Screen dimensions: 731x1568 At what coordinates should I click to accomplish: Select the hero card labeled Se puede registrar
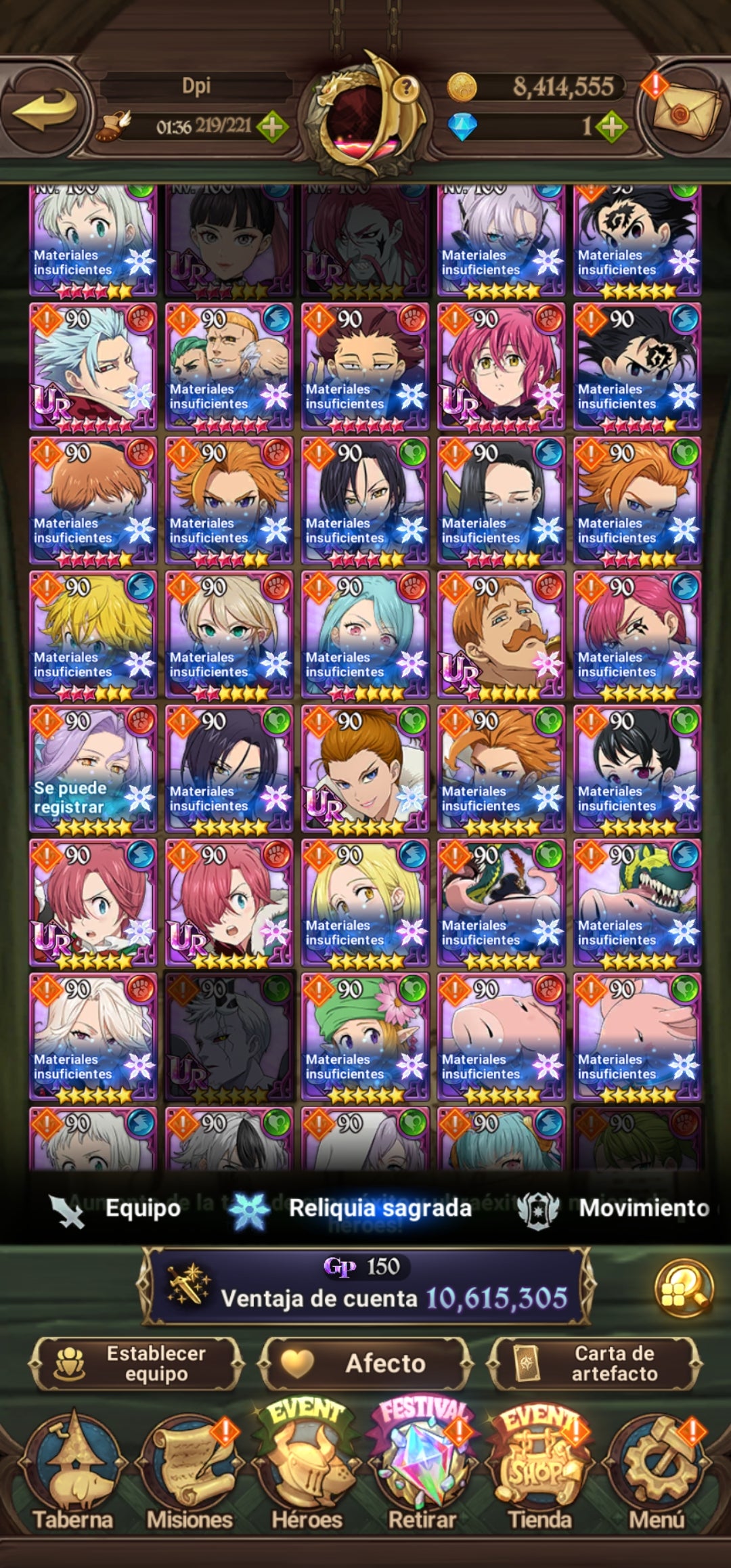(93, 768)
